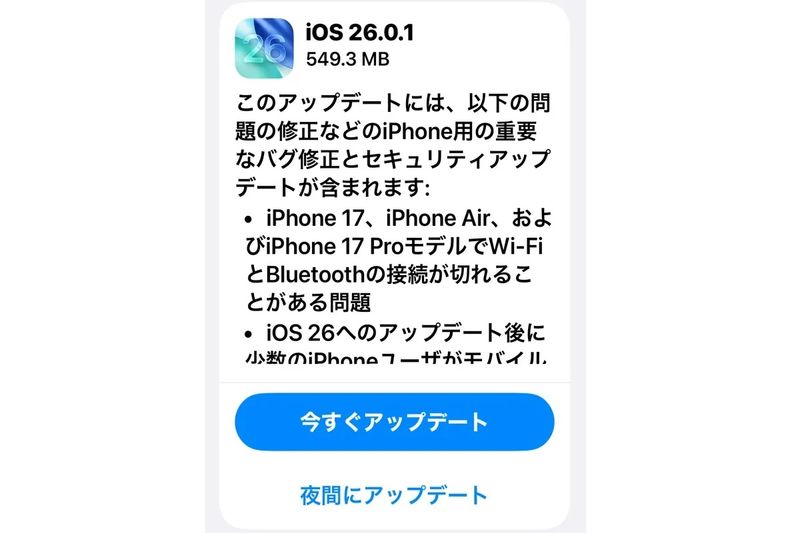Tap 今すぐアップデート to update now
800x533 pixels.
pyautogui.click(x=394, y=422)
